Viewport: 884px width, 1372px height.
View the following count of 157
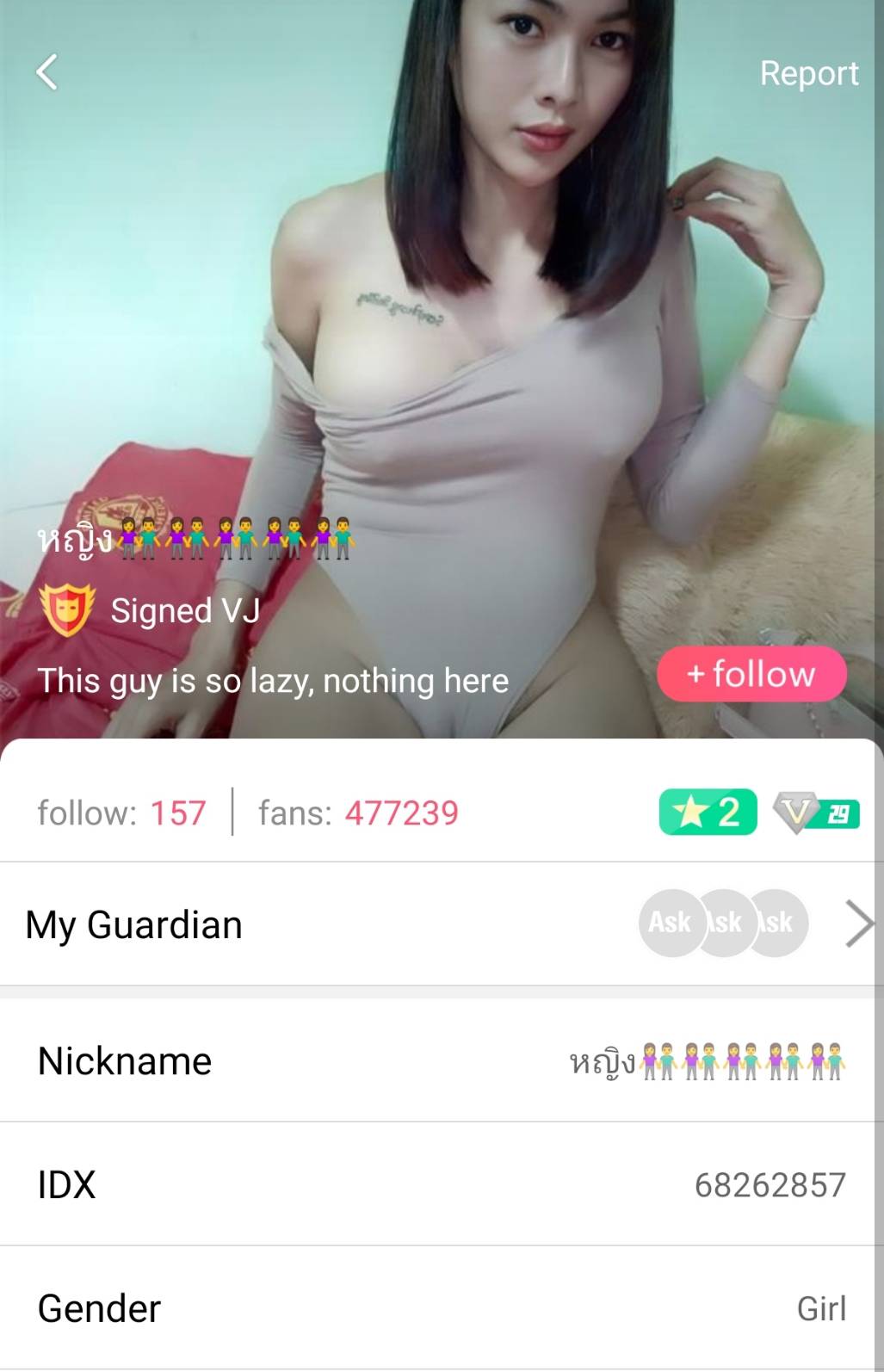pos(122,813)
